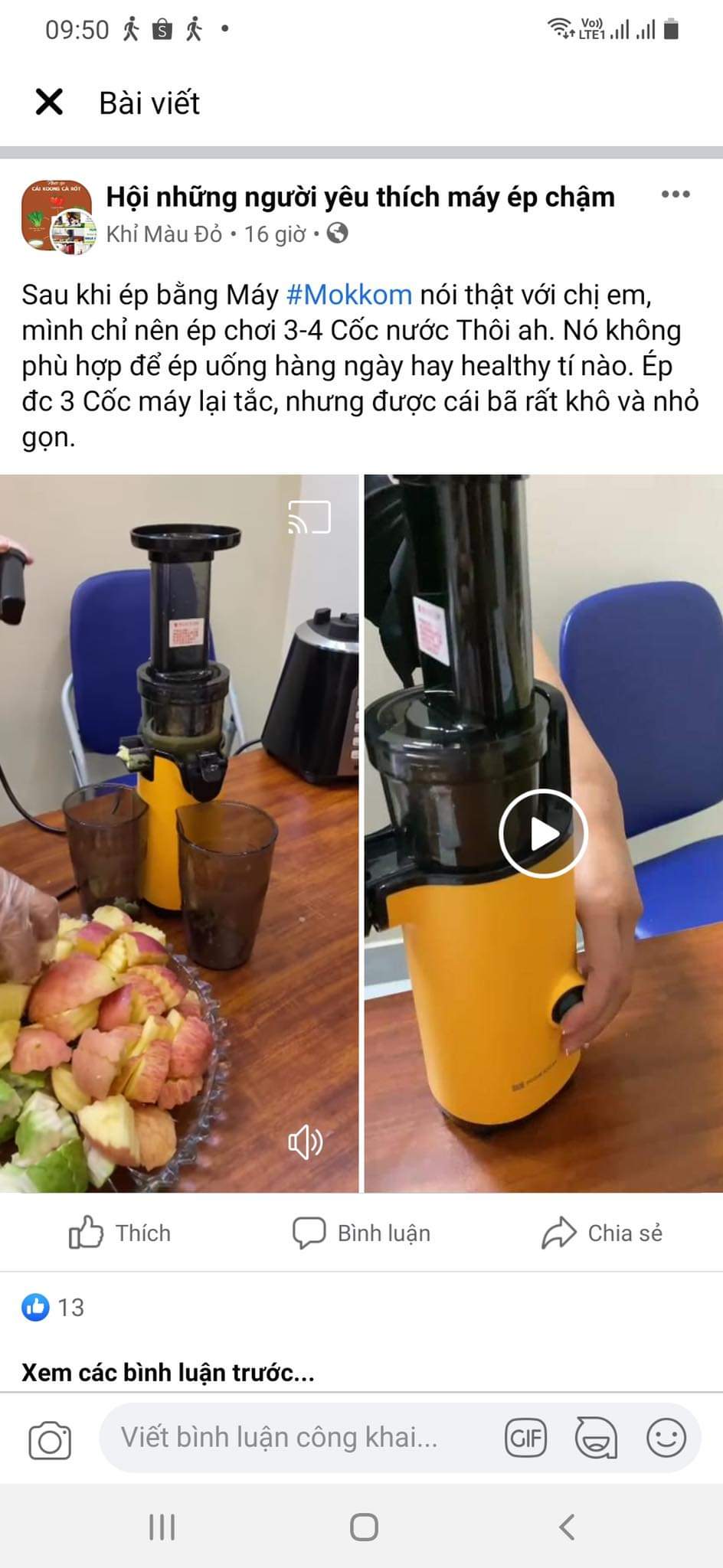Viewport: 723px width, 1568px height.
Task: Tap Bình luận to comment
Action: [361, 1233]
